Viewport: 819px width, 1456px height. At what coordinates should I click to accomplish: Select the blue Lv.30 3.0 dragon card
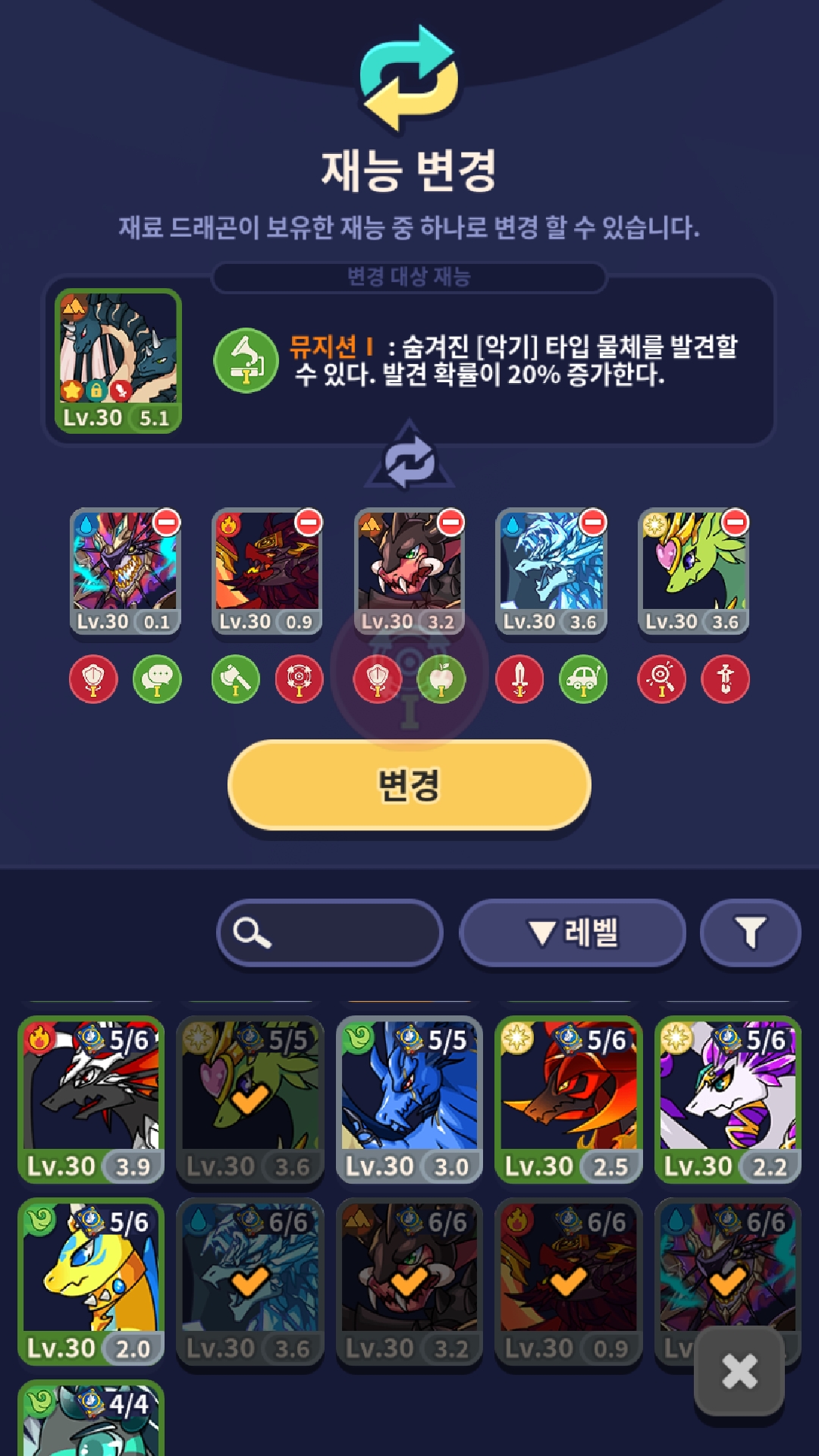coord(409,1100)
